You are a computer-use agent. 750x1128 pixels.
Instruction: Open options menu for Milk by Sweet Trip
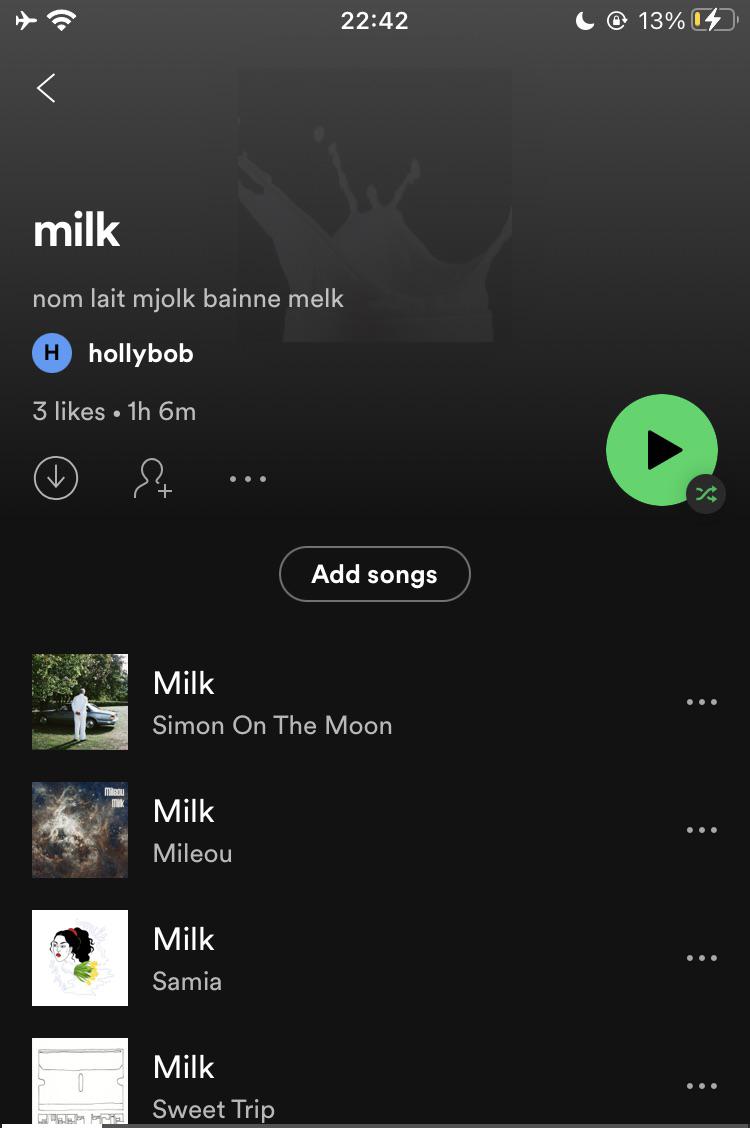[702, 1086]
